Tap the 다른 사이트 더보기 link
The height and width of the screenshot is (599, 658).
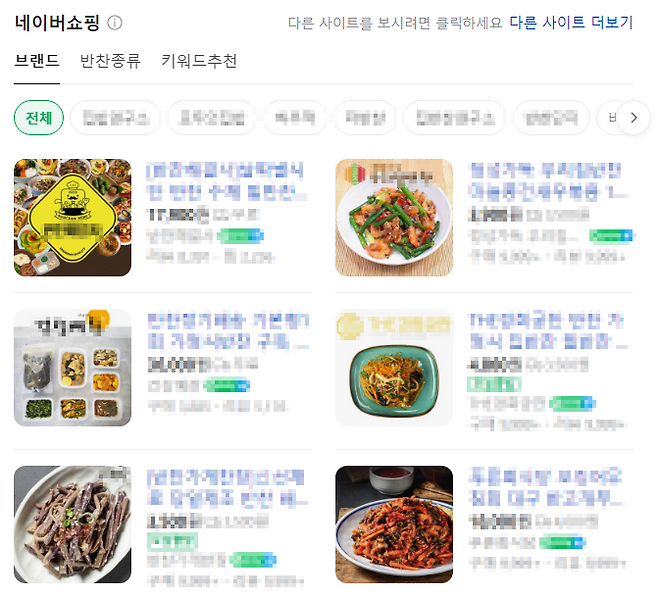[x=571, y=22]
